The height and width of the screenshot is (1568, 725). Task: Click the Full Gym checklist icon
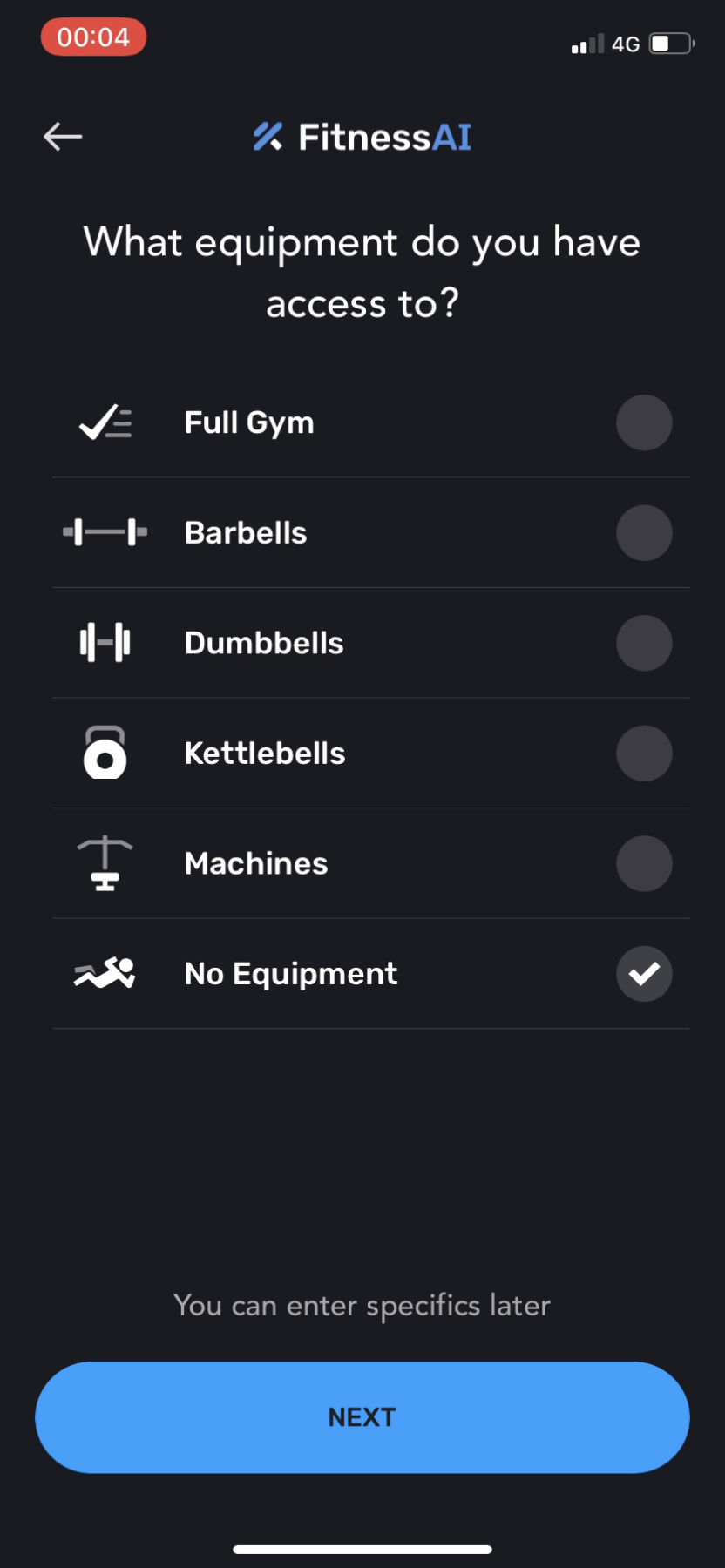coord(103,422)
